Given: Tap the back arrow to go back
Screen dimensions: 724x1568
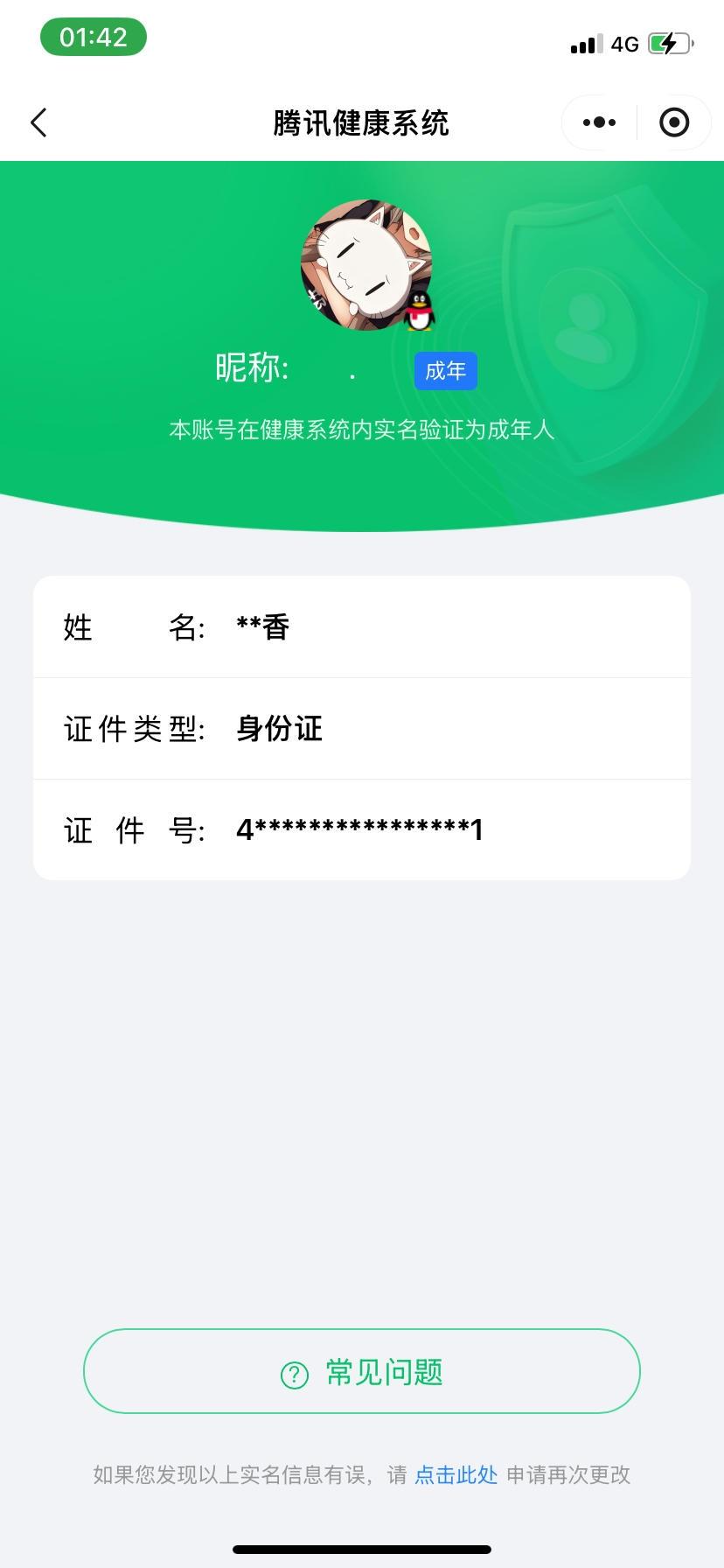Looking at the screenshot, I should (38, 122).
